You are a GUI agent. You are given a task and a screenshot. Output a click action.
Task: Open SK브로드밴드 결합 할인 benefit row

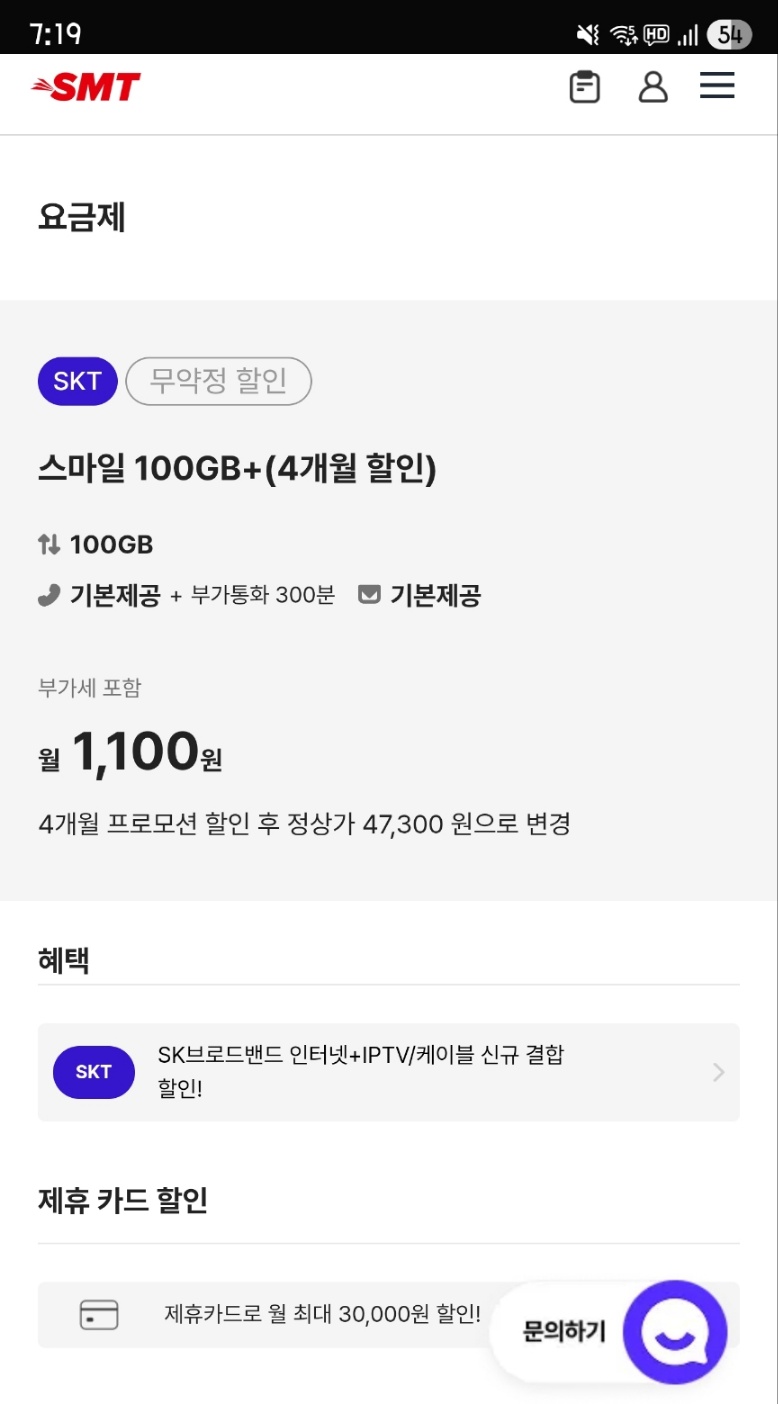(x=388, y=1072)
